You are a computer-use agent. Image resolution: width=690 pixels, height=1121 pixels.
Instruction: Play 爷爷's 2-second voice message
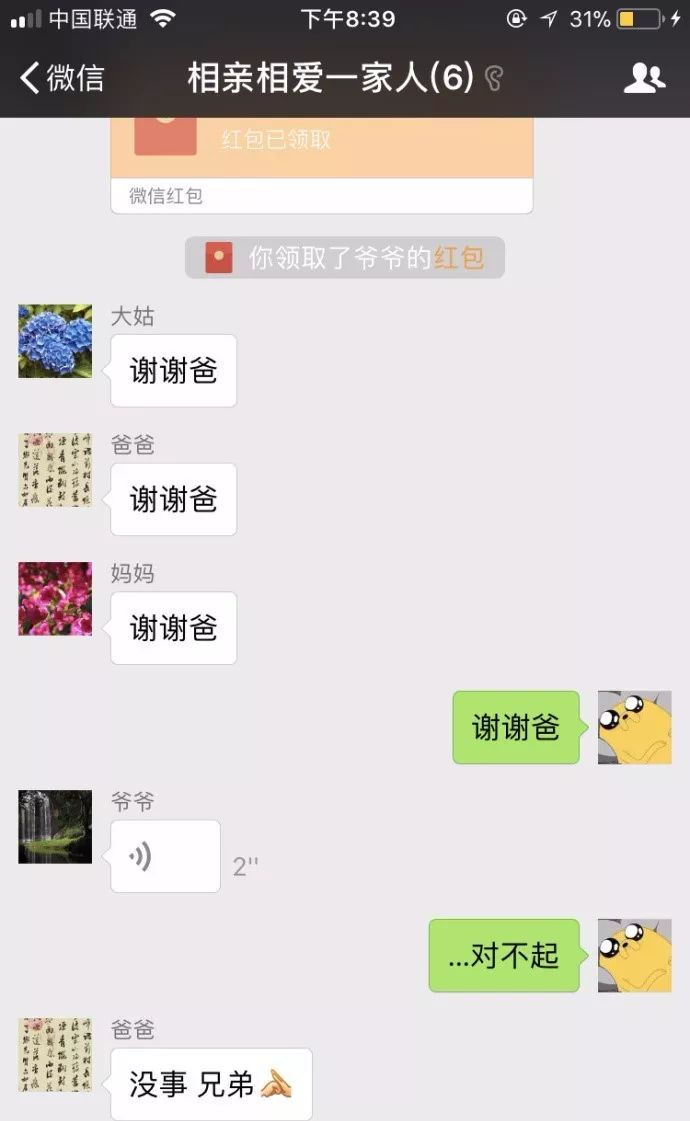tap(165, 856)
